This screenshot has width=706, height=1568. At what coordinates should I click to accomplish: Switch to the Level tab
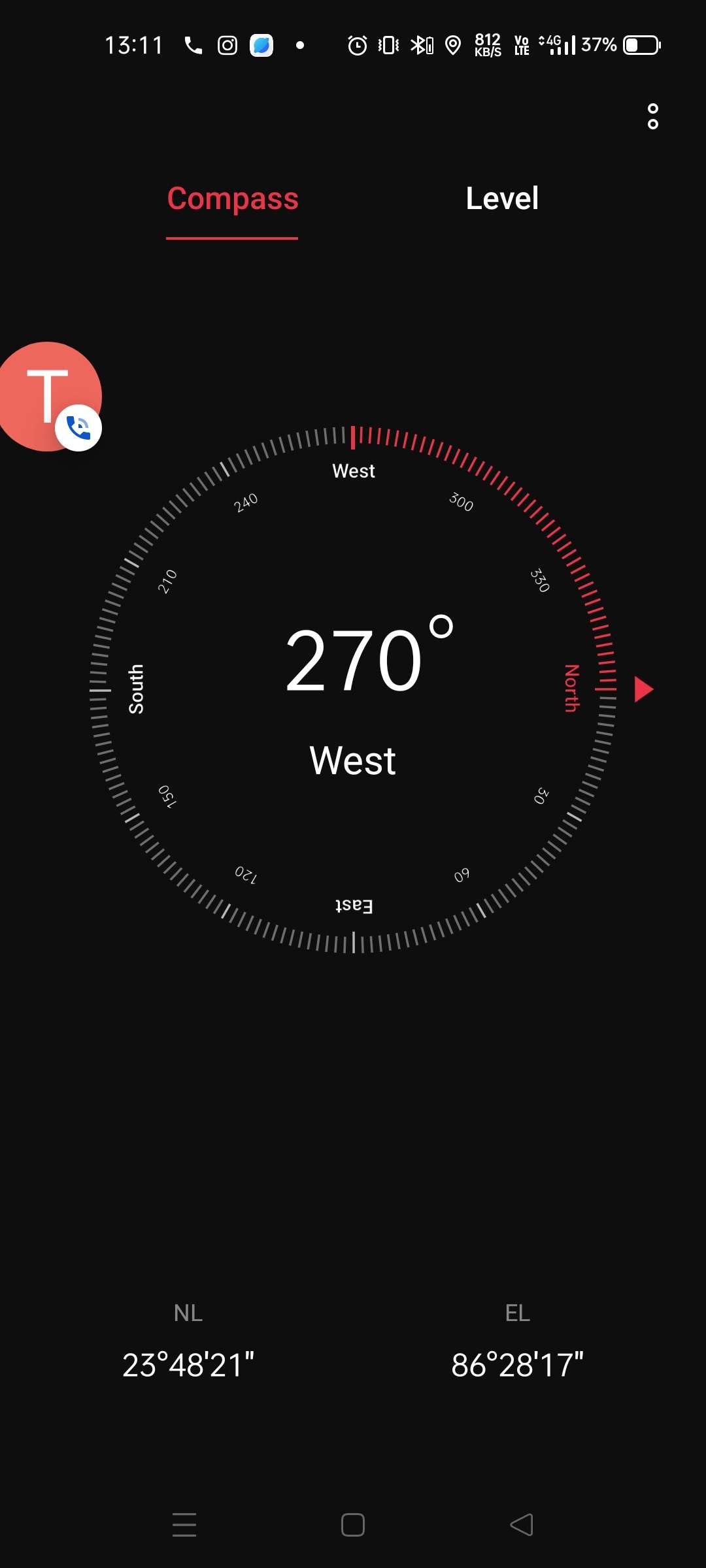click(501, 198)
